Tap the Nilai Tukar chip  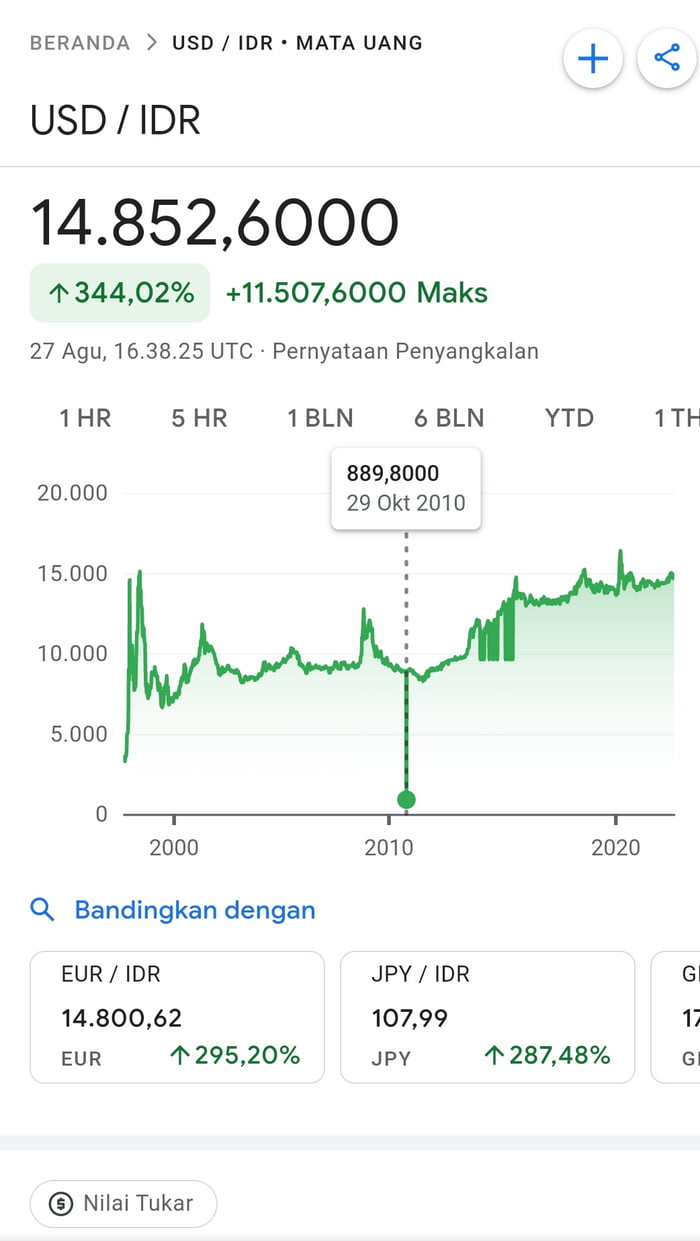click(x=123, y=1204)
